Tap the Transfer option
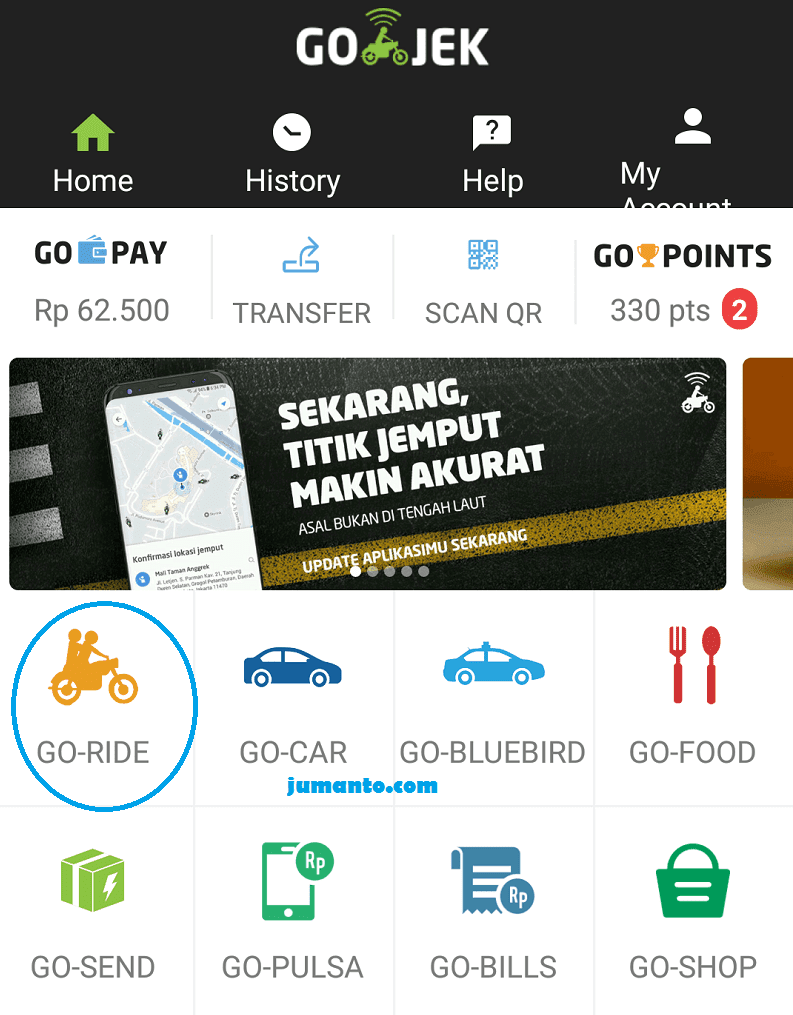 click(301, 282)
